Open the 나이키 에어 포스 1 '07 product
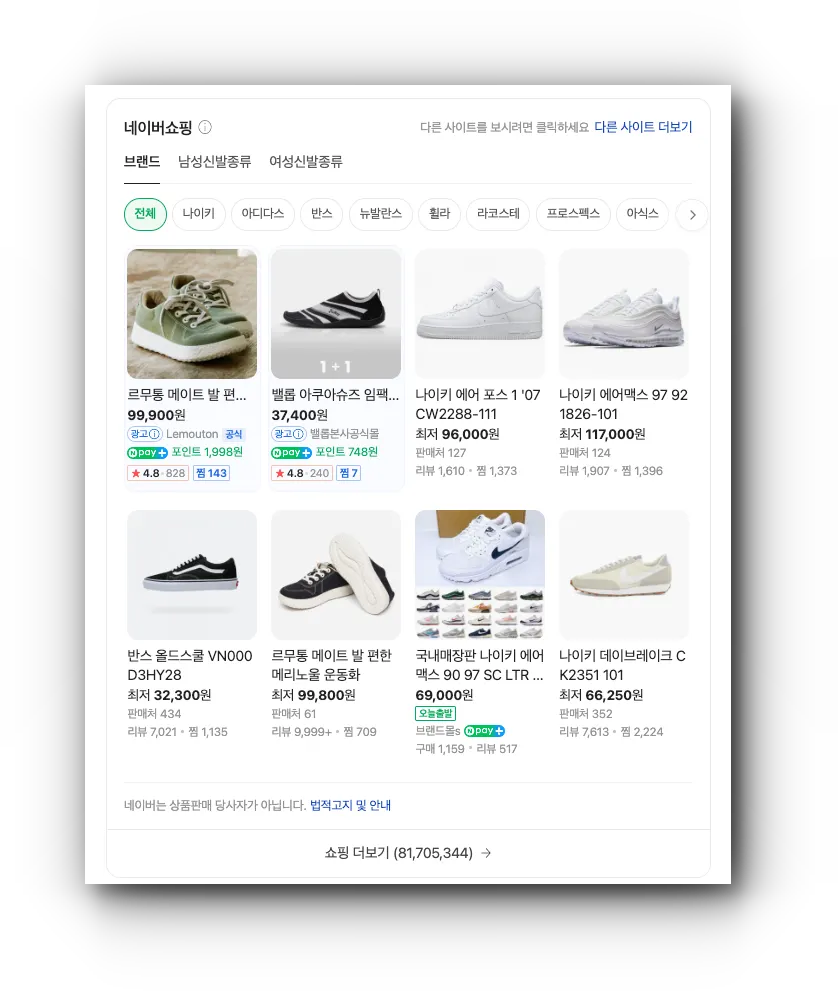This screenshot has width=838, height=991. (x=479, y=314)
